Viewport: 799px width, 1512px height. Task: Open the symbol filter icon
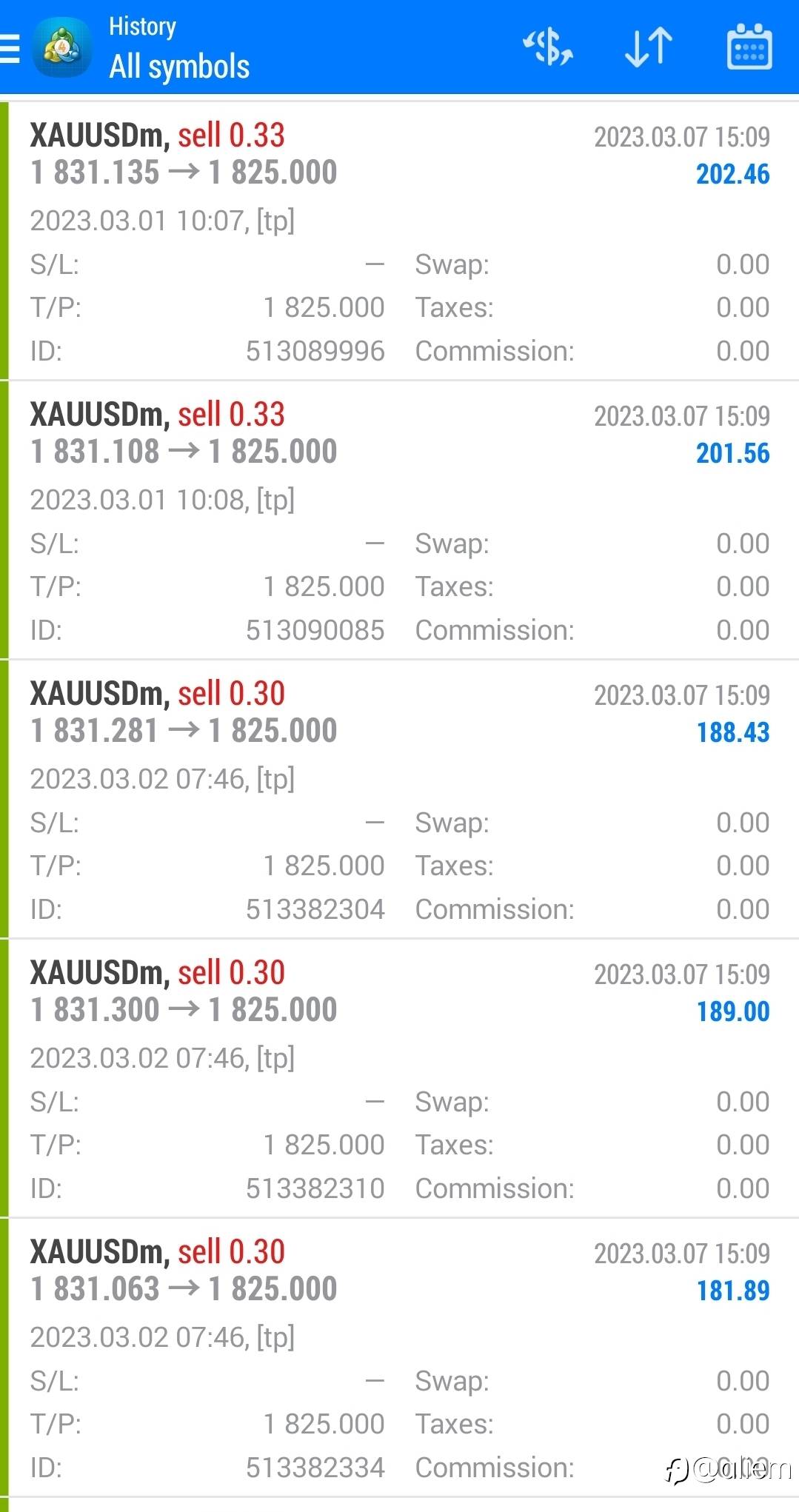click(x=548, y=47)
